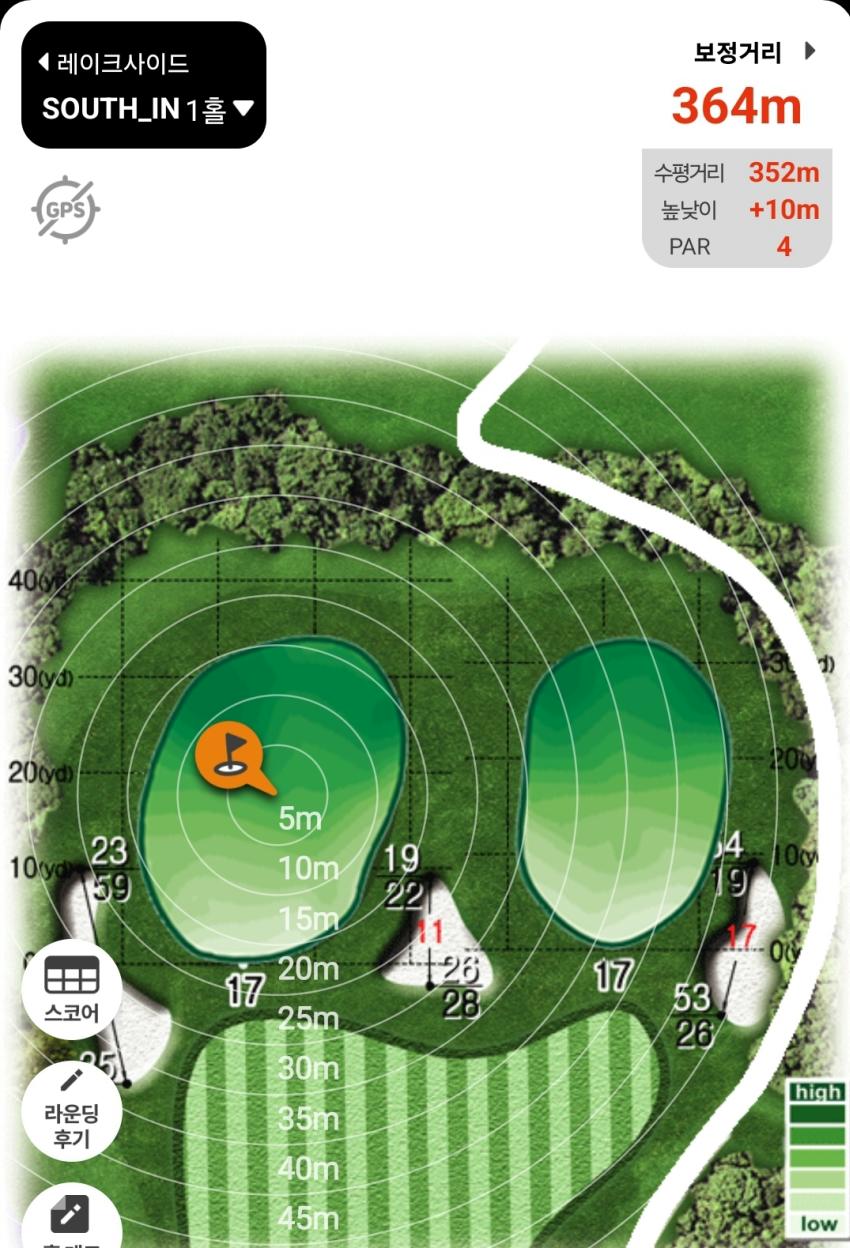Tap the 보정거리 arrow

click(810, 51)
